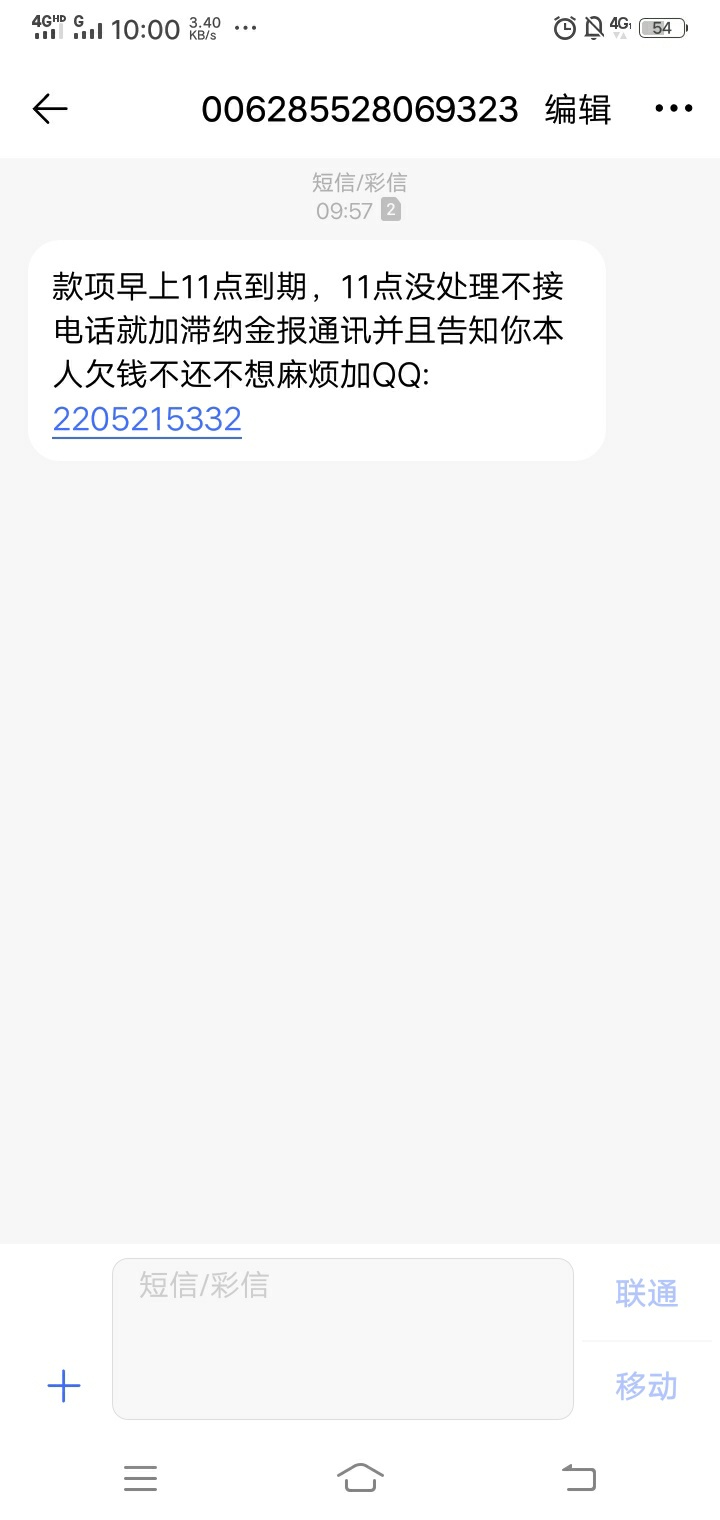720x1520 pixels.
Task: Open the three-dot overflow menu
Action: click(x=673, y=109)
